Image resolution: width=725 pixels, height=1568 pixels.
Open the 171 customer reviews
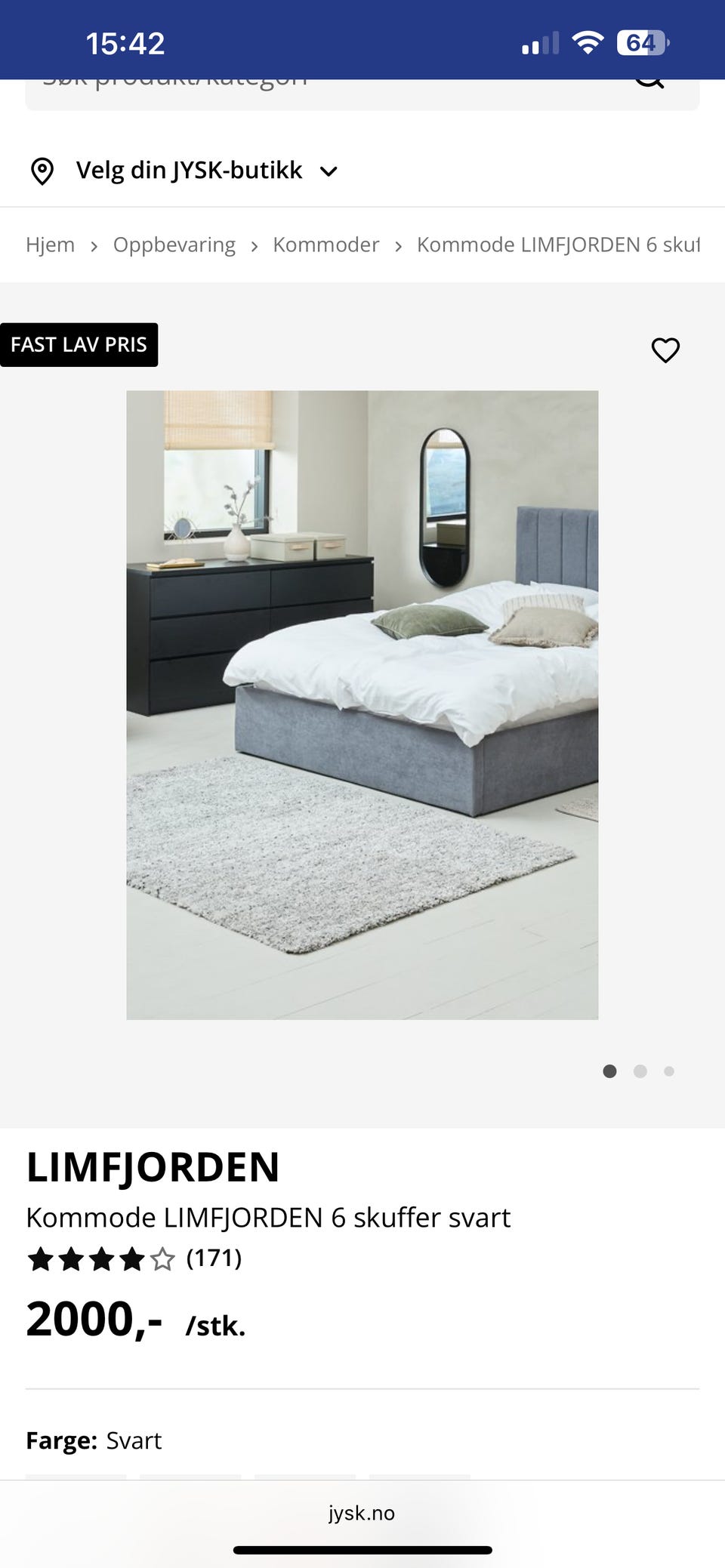214,1258
